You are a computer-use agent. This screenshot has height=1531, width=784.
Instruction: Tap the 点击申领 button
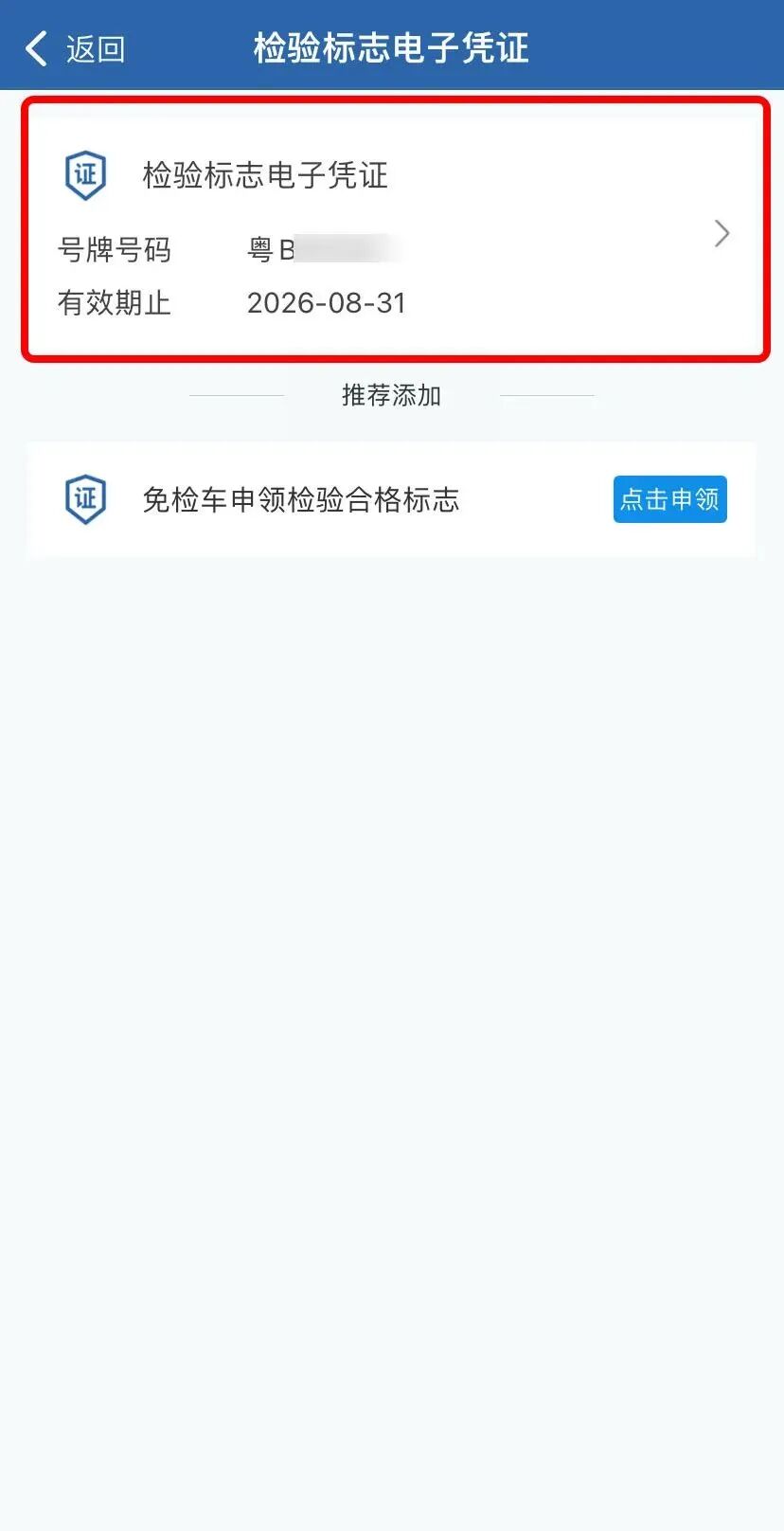point(669,499)
